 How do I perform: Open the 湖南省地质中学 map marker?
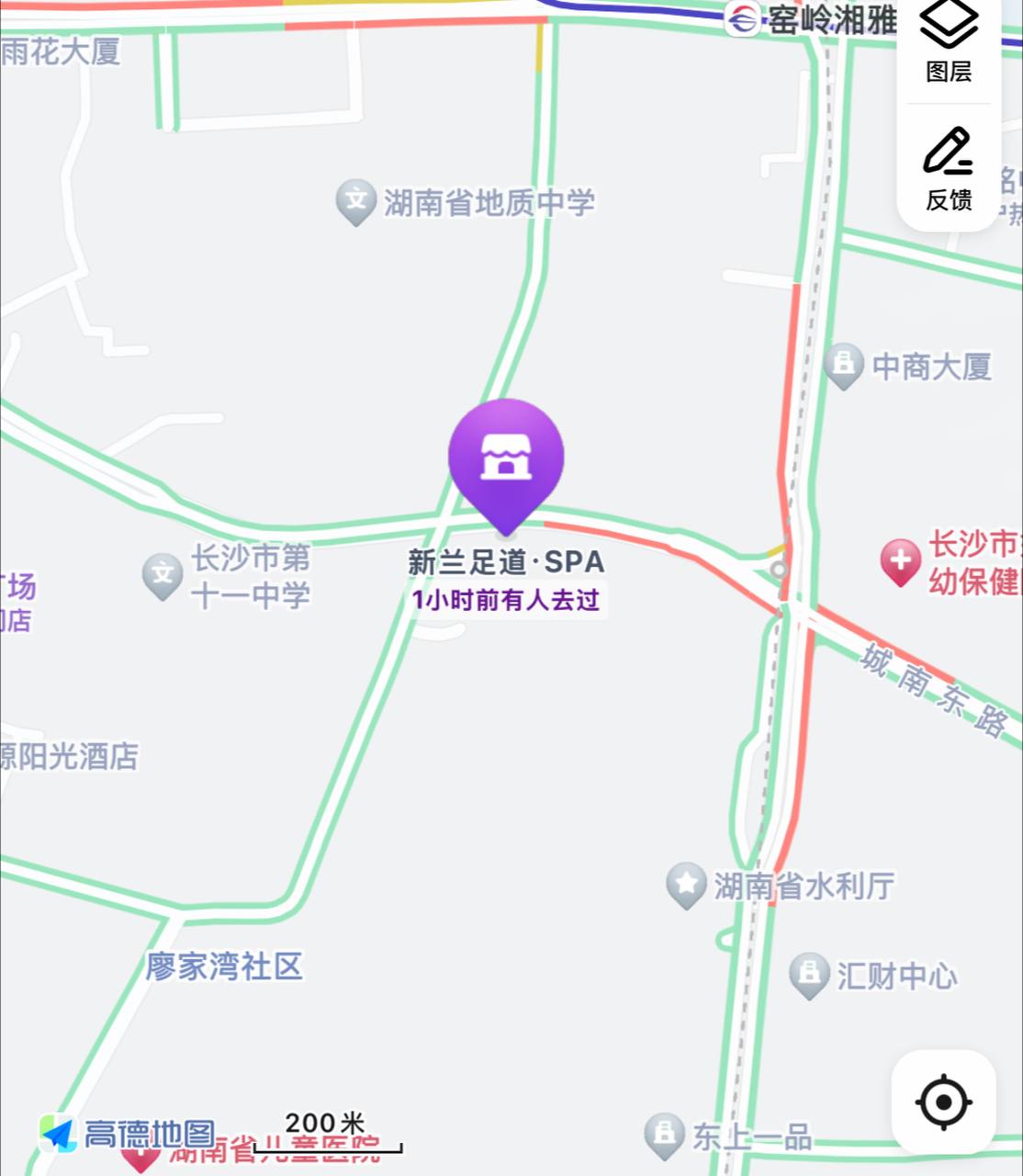click(x=356, y=200)
